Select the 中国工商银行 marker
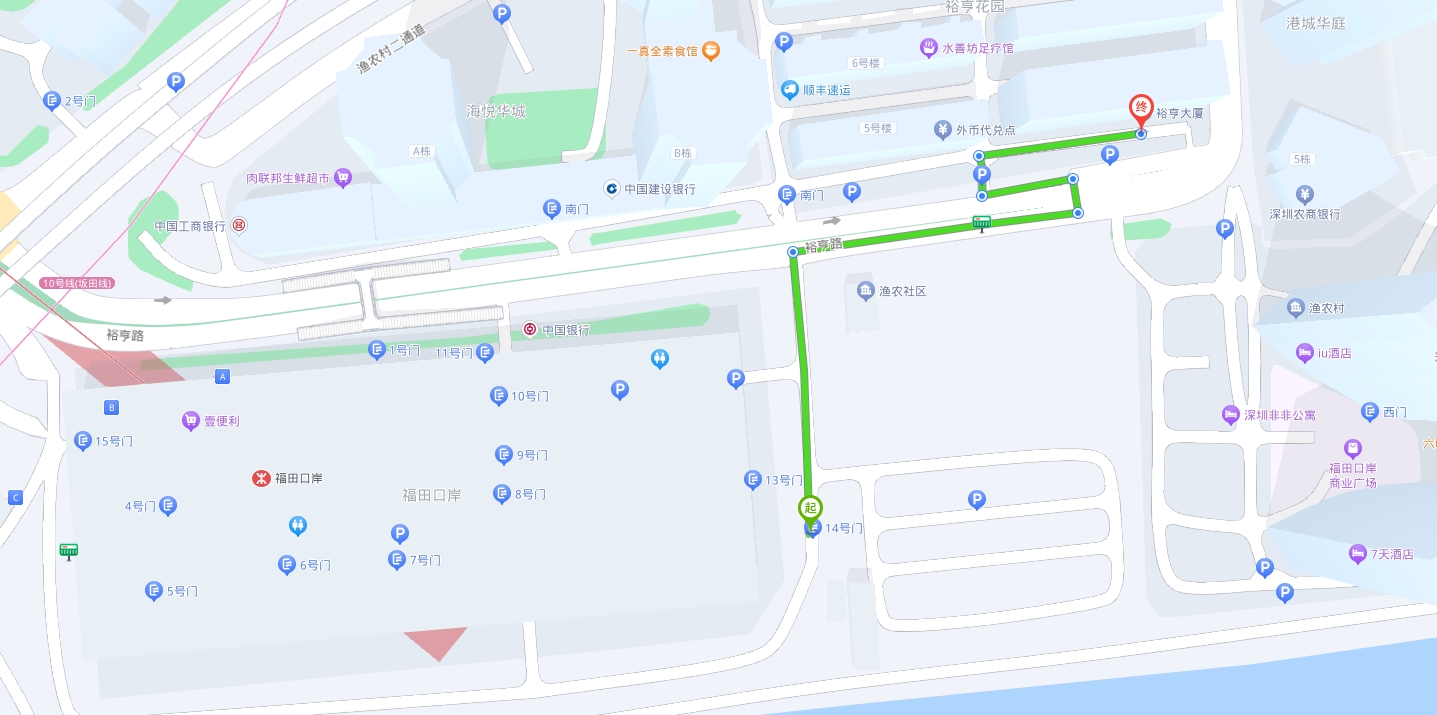1437x715 pixels. coord(240,226)
